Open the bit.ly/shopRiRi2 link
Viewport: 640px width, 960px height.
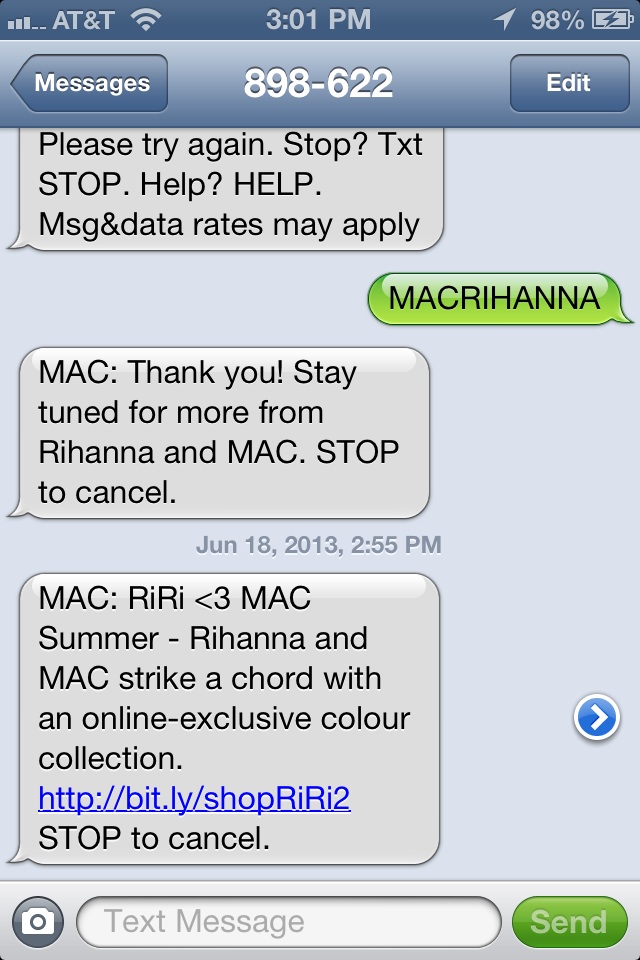(x=194, y=798)
